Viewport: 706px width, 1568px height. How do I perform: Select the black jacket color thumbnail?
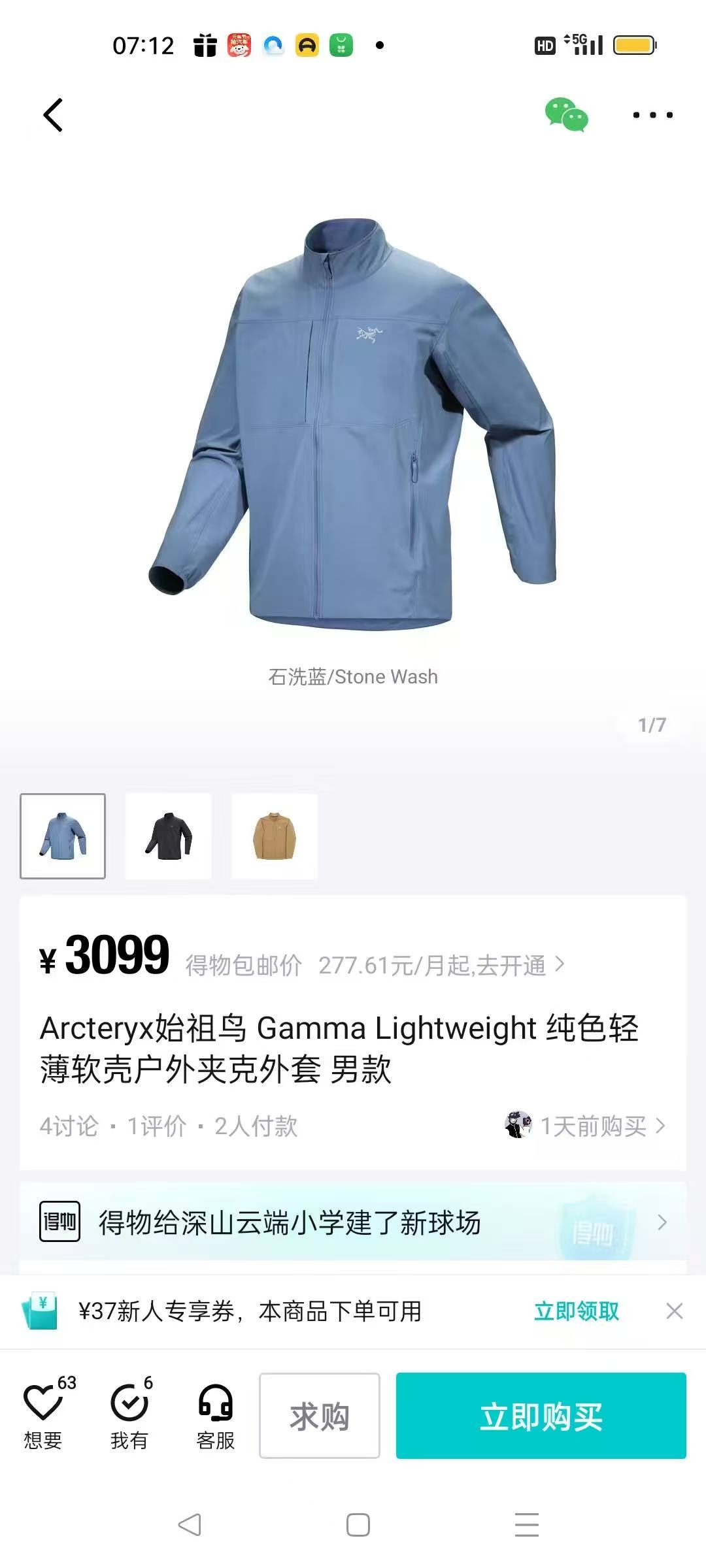point(169,836)
